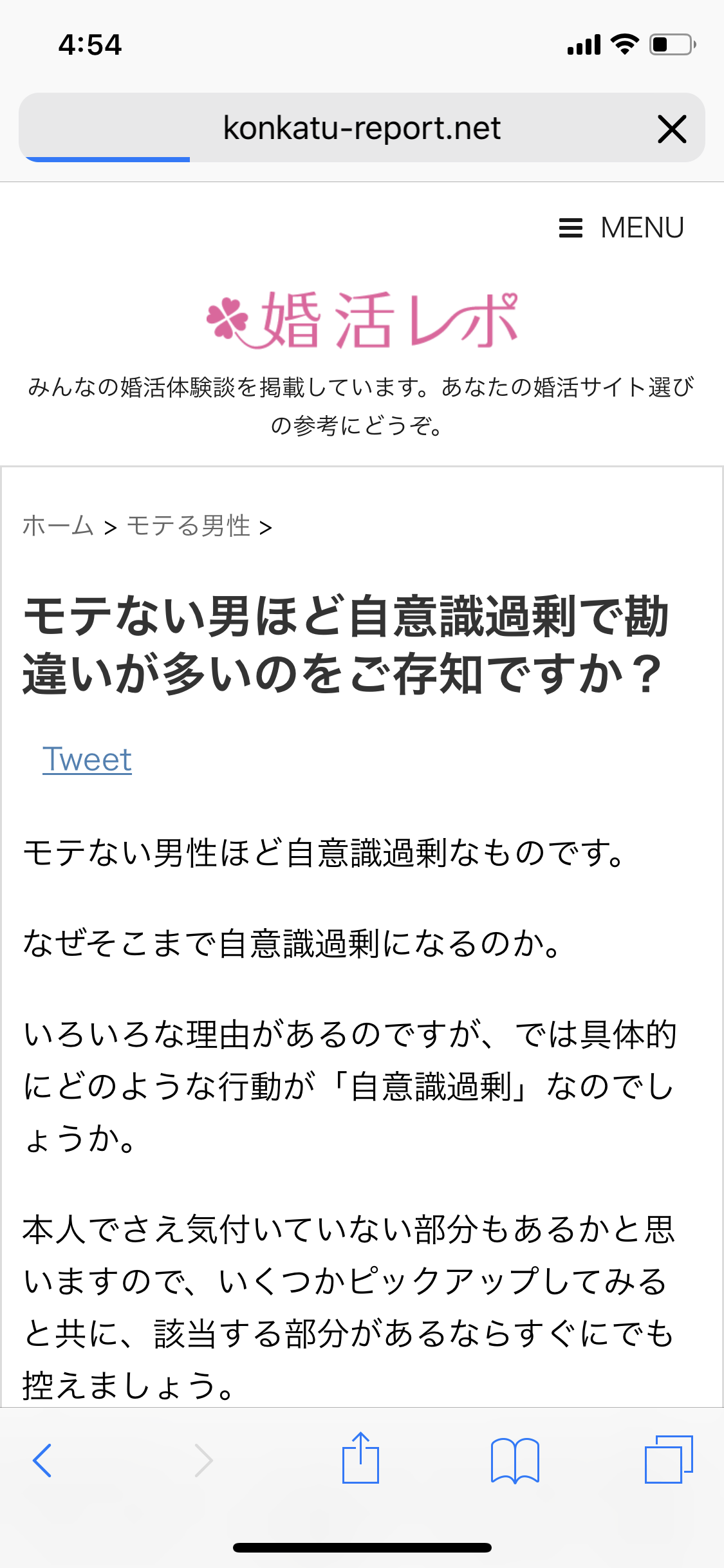Open the MENU hamburger

pos(621,228)
